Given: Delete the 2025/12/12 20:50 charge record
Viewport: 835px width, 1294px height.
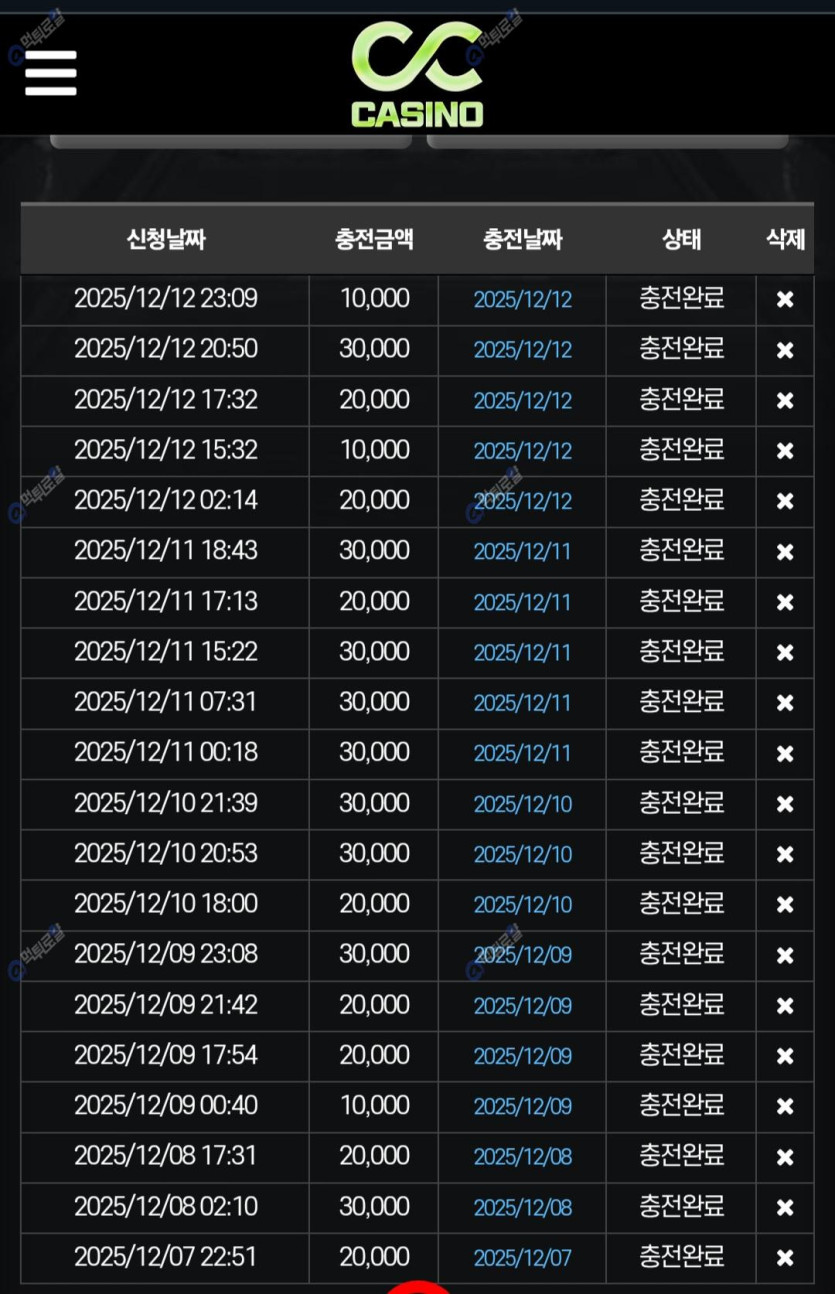Looking at the screenshot, I should pyautogui.click(x=785, y=350).
